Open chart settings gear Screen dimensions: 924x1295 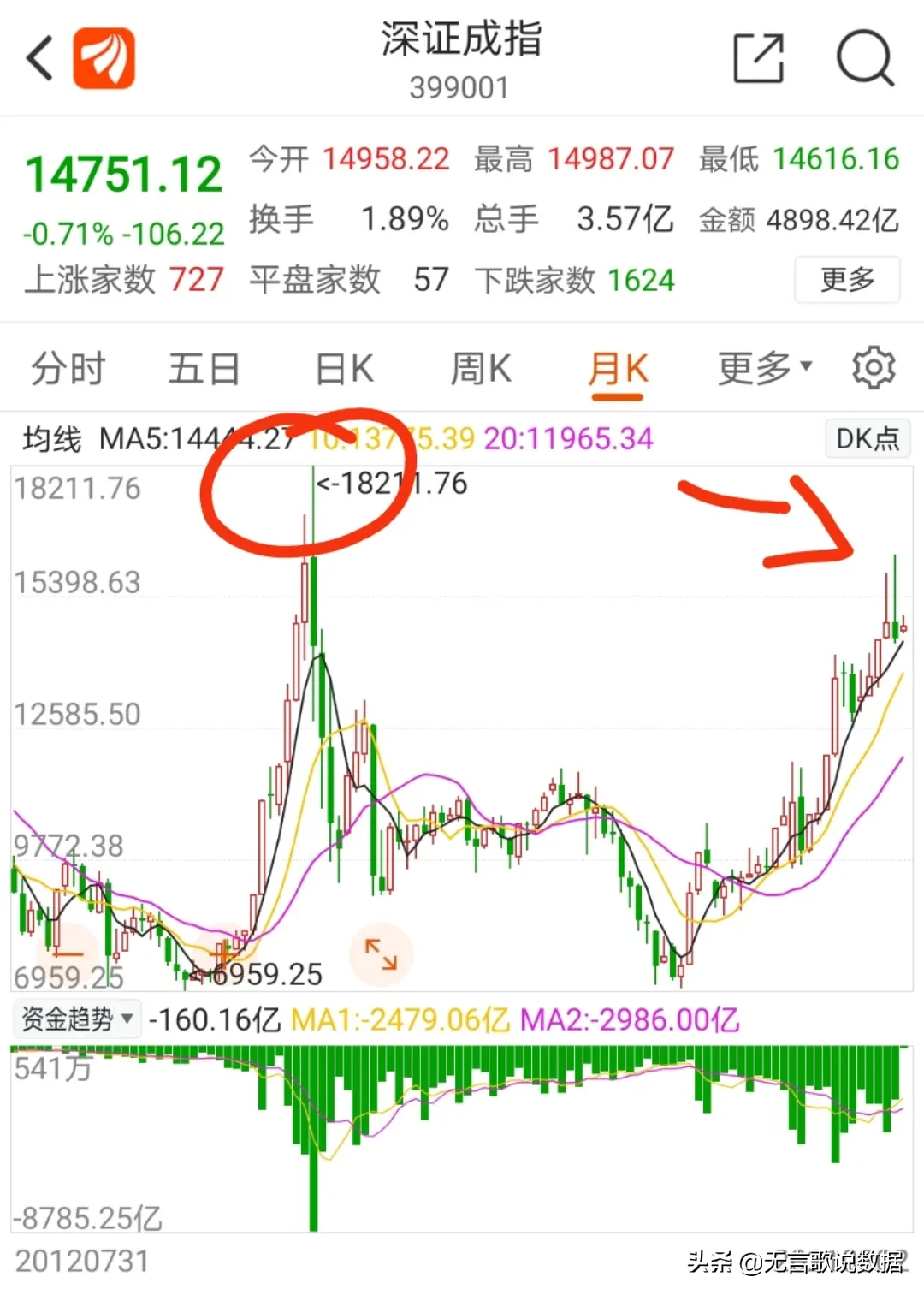[x=874, y=368]
